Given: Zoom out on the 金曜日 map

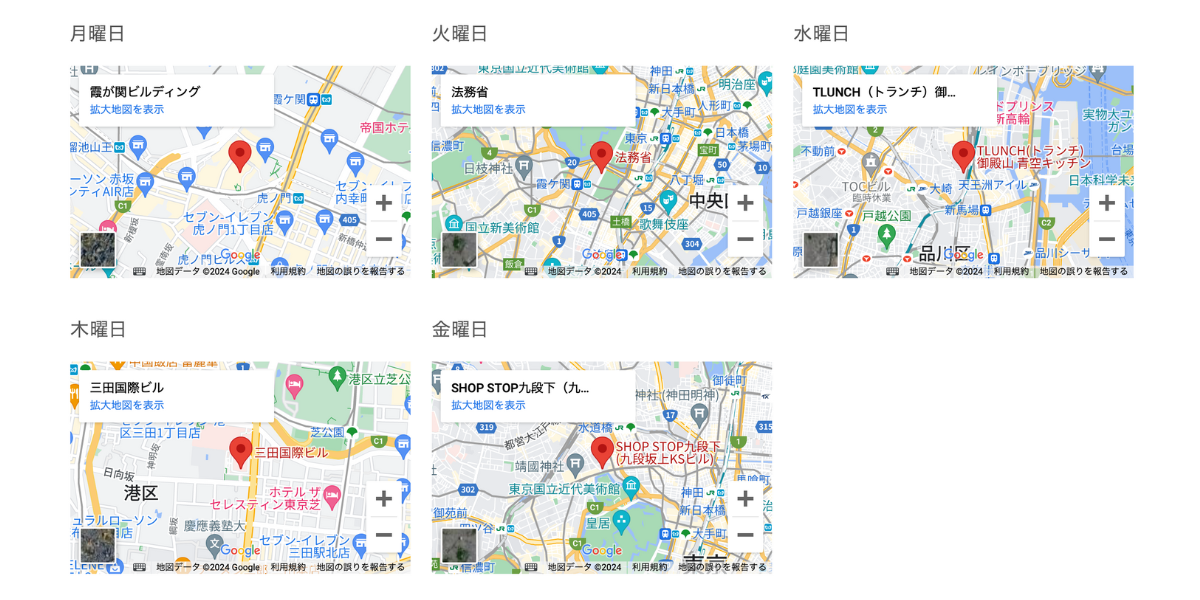Looking at the screenshot, I should (x=745, y=534).
